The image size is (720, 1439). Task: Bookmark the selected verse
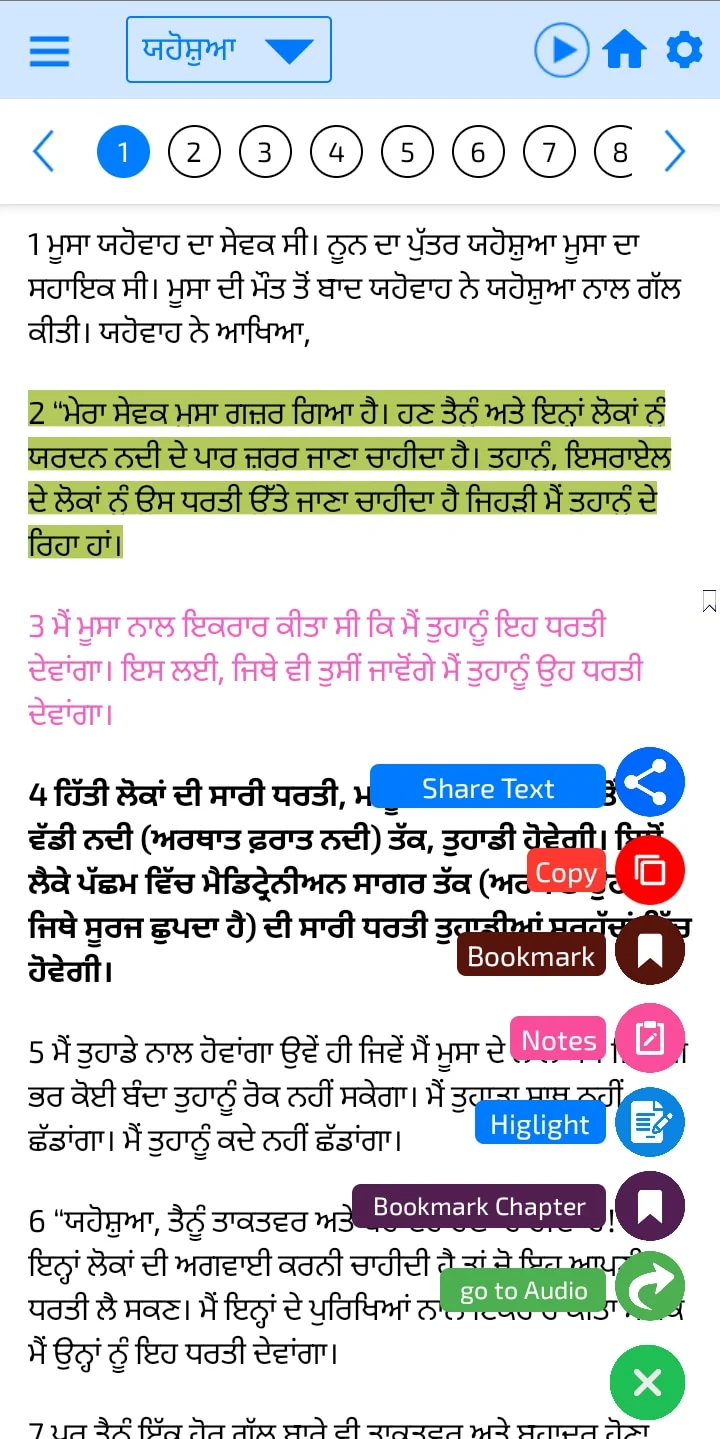coord(649,954)
